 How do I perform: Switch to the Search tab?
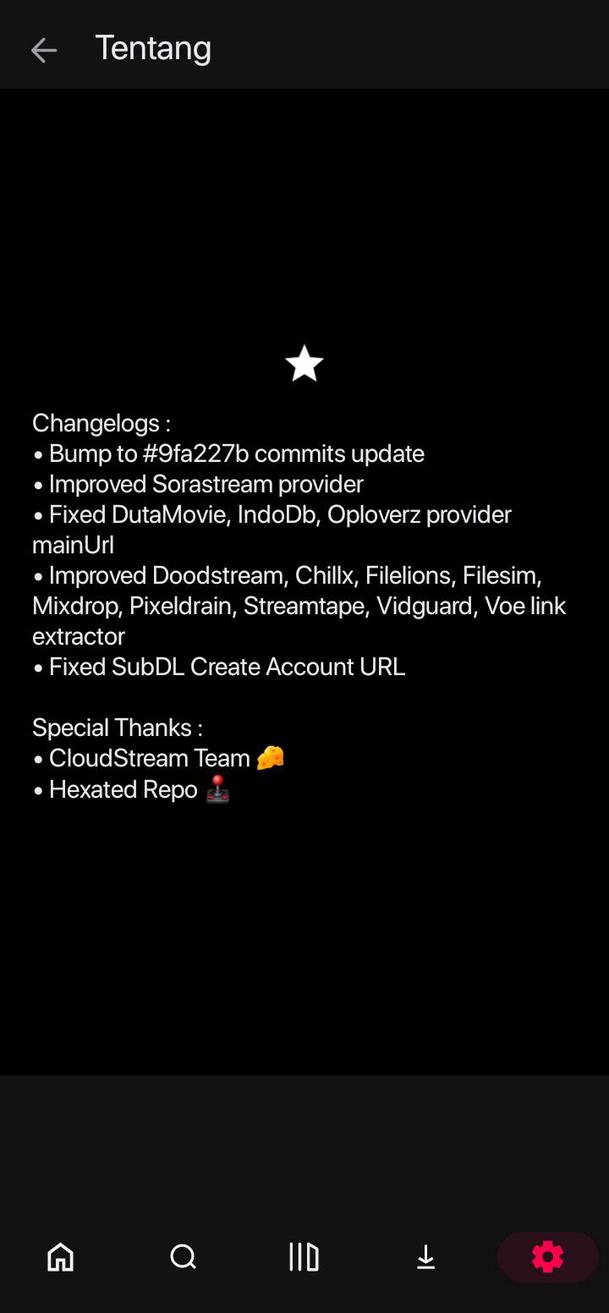pos(183,1256)
